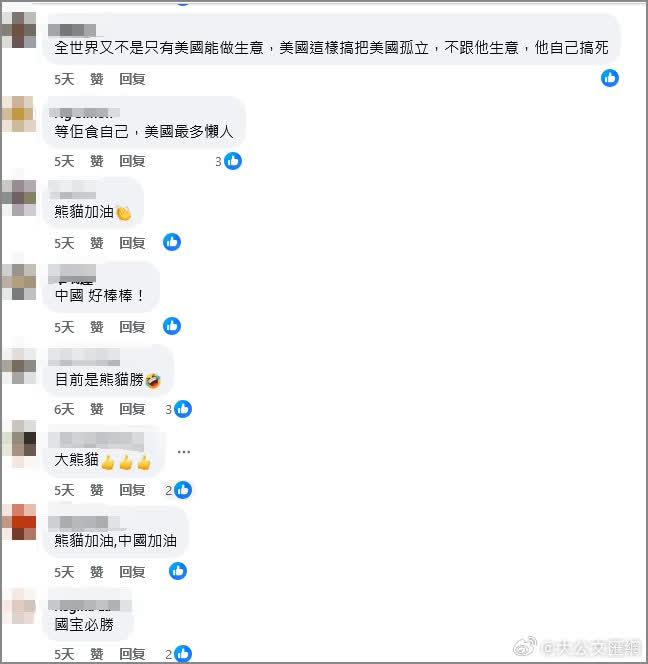Like the '中國 好棒棒！' comment

[x=97, y=327]
